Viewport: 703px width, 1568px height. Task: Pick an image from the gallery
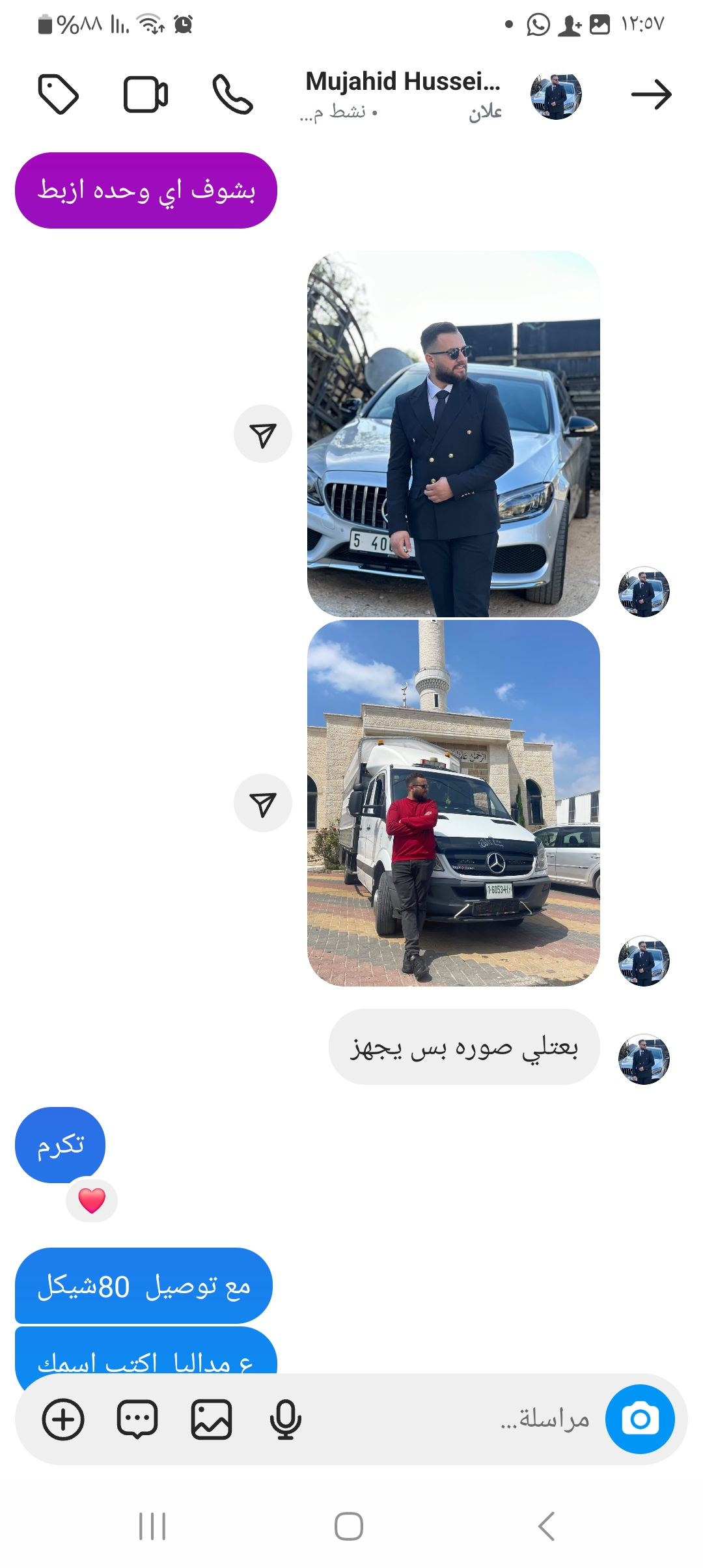click(x=212, y=1419)
